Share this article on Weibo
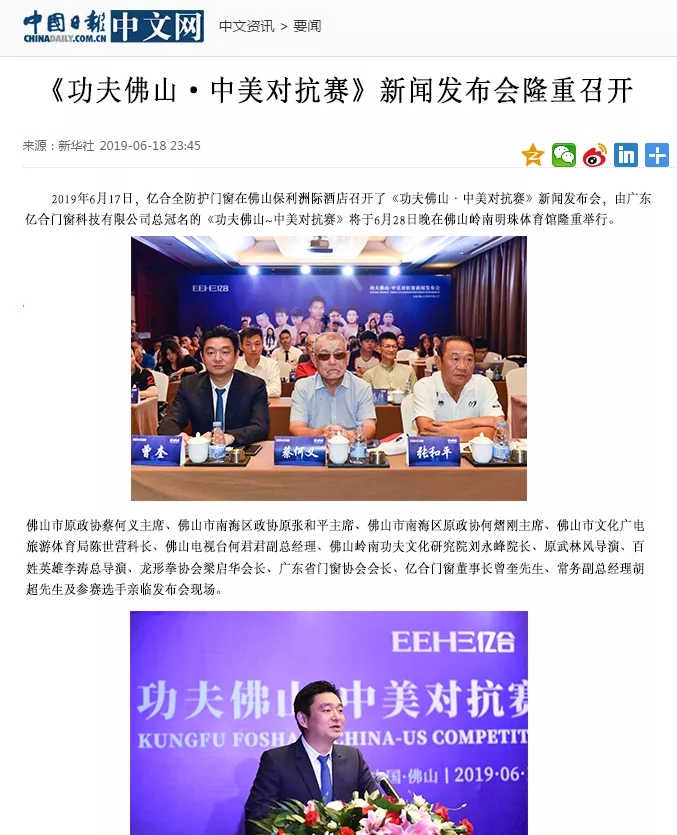 (x=595, y=155)
